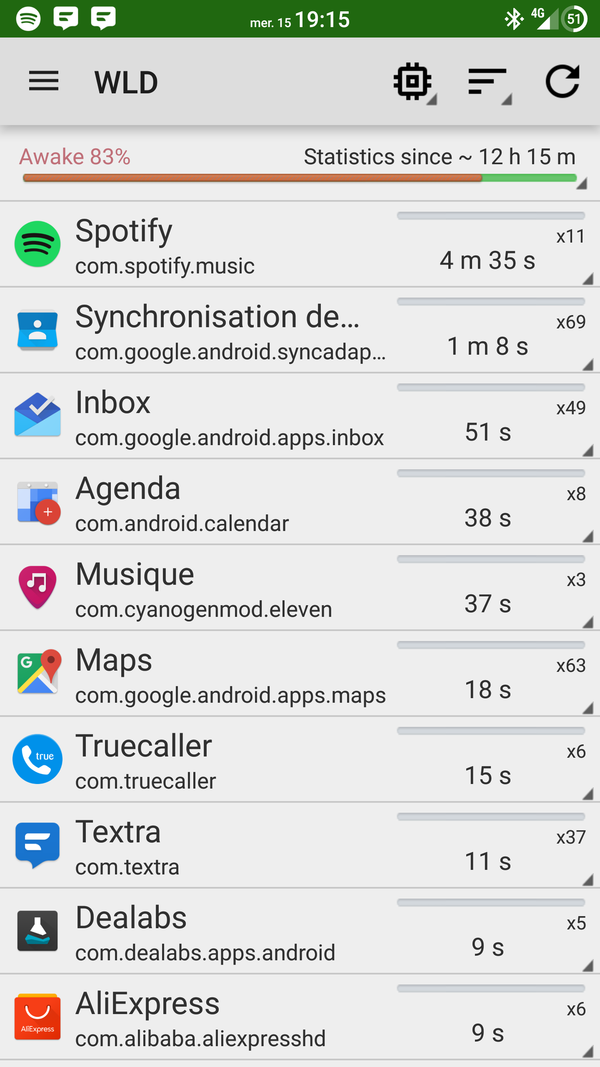Open the Musique entry
The image size is (600, 1067).
click(x=300, y=587)
